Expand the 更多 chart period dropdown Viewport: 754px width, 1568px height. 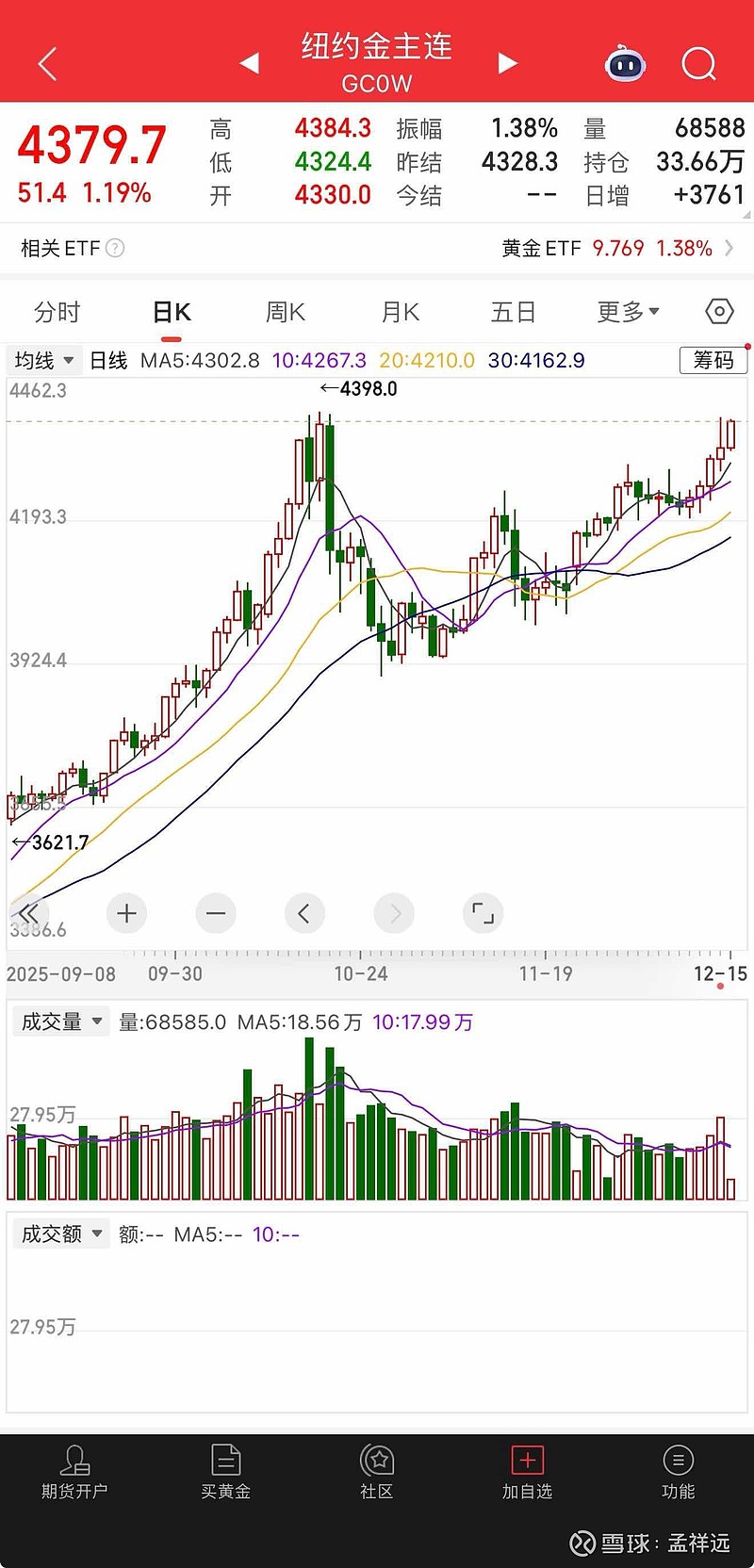coord(628,312)
